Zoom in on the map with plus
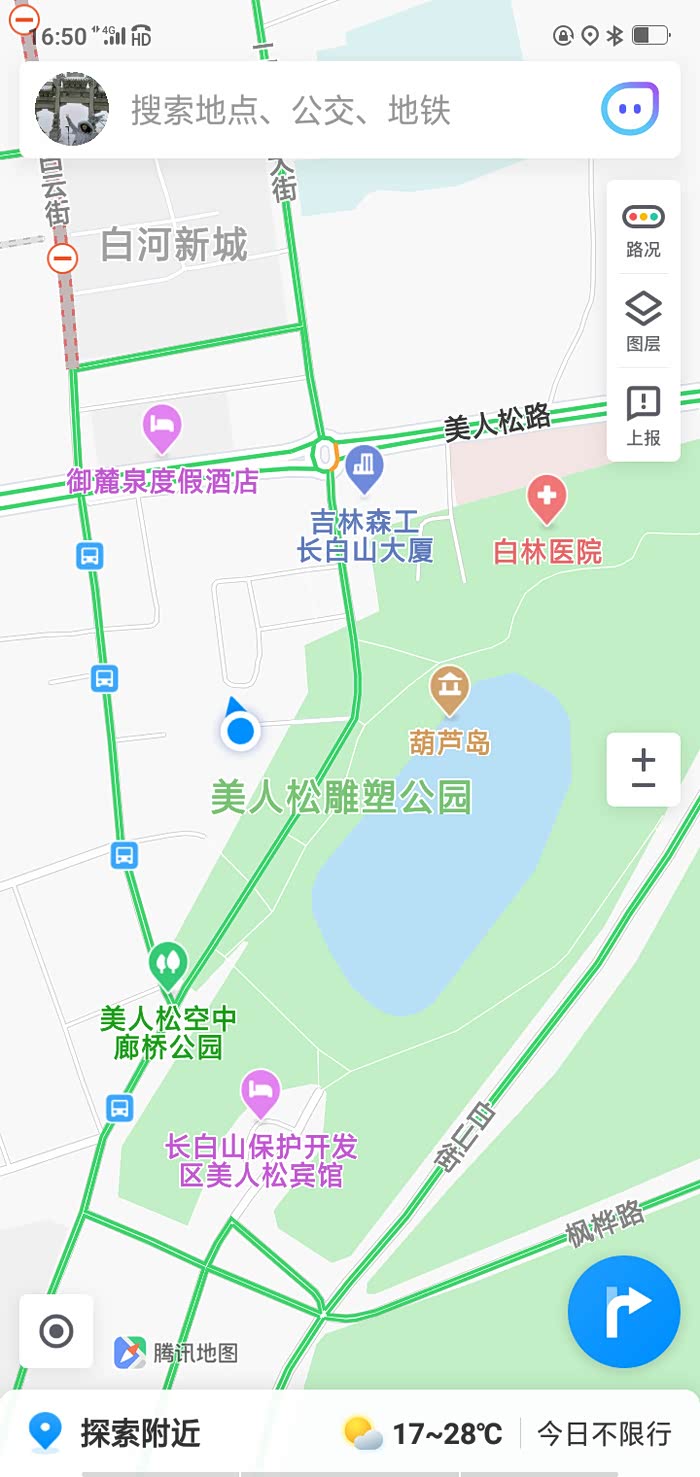Viewport: 700px width, 1477px height. pyautogui.click(x=643, y=757)
